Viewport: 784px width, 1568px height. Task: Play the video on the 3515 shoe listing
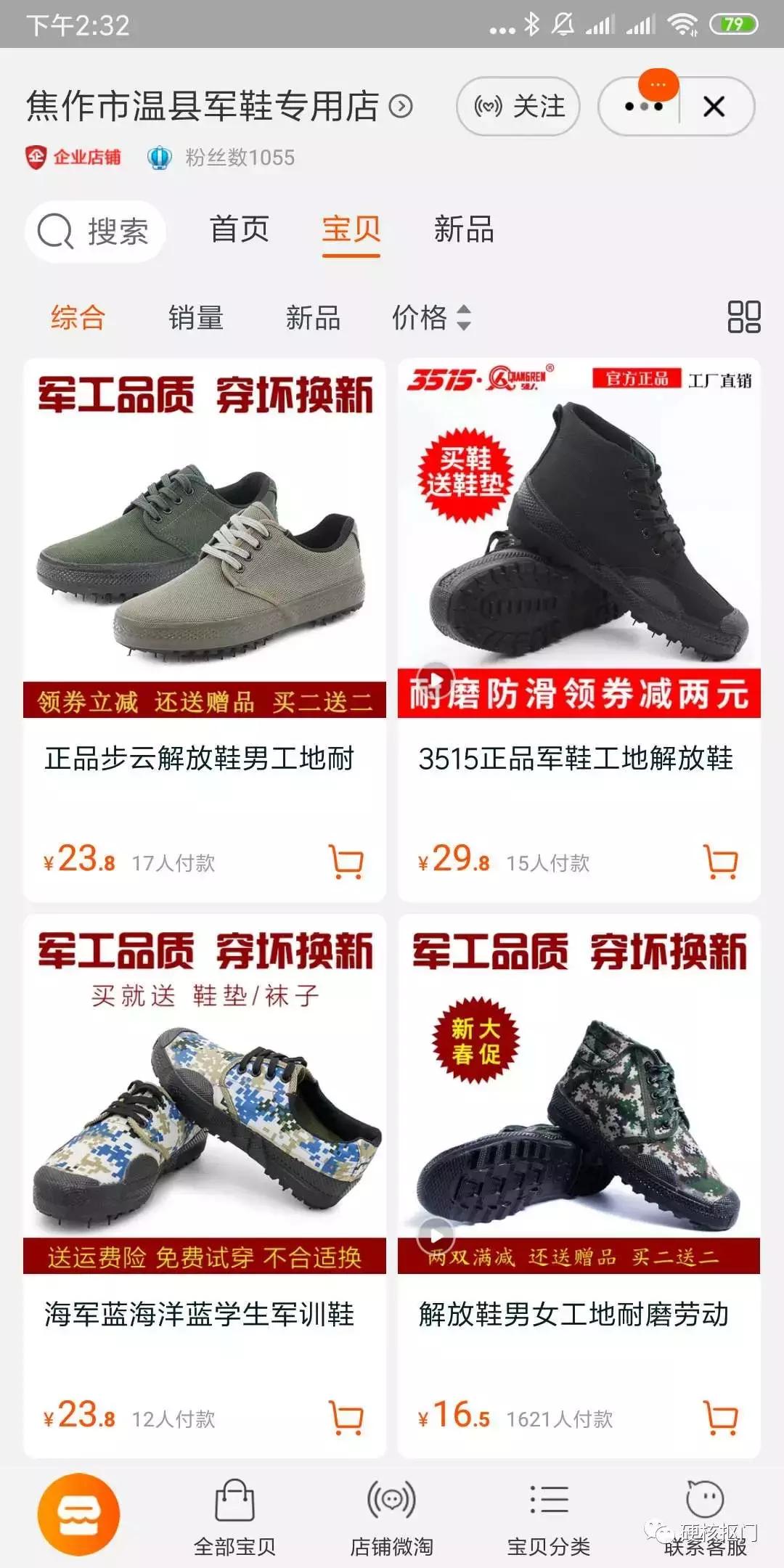[436, 679]
